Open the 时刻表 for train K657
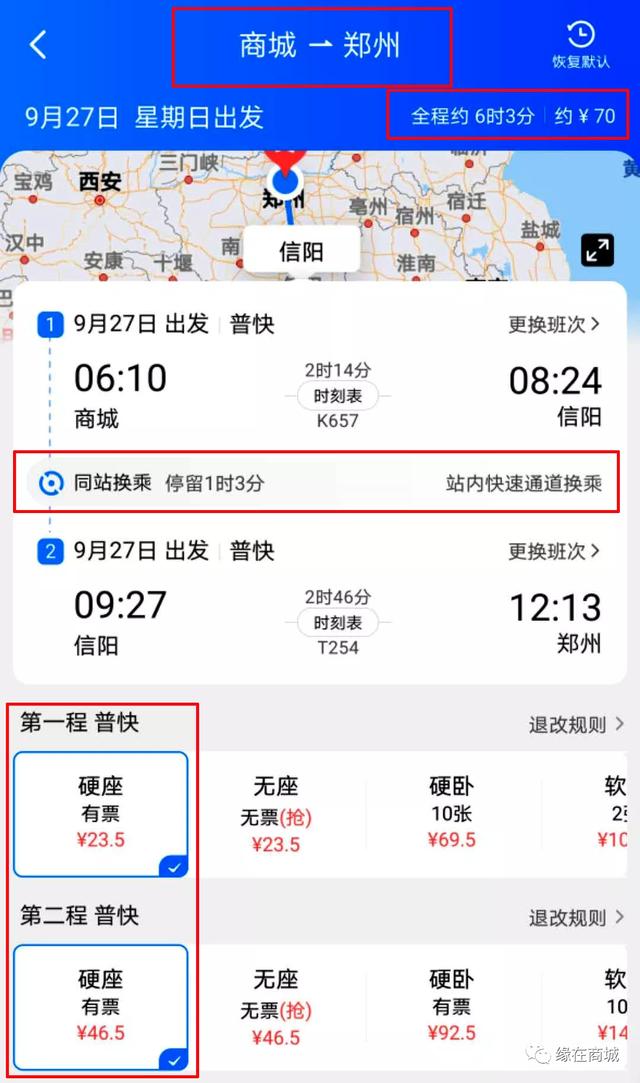This screenshot has height=1083, width=640. coord(337,396)
